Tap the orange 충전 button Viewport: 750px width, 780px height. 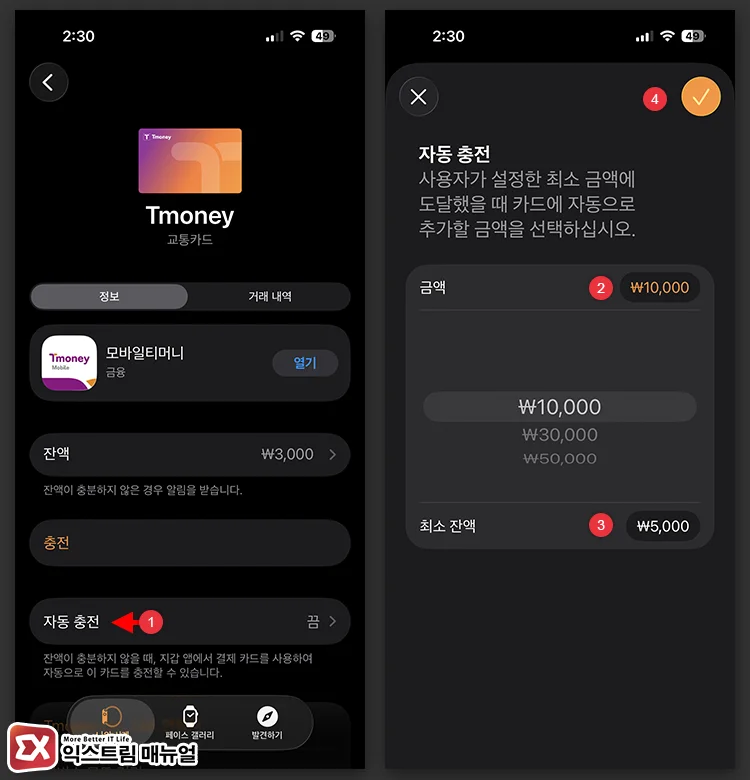[x=190, y=543]
